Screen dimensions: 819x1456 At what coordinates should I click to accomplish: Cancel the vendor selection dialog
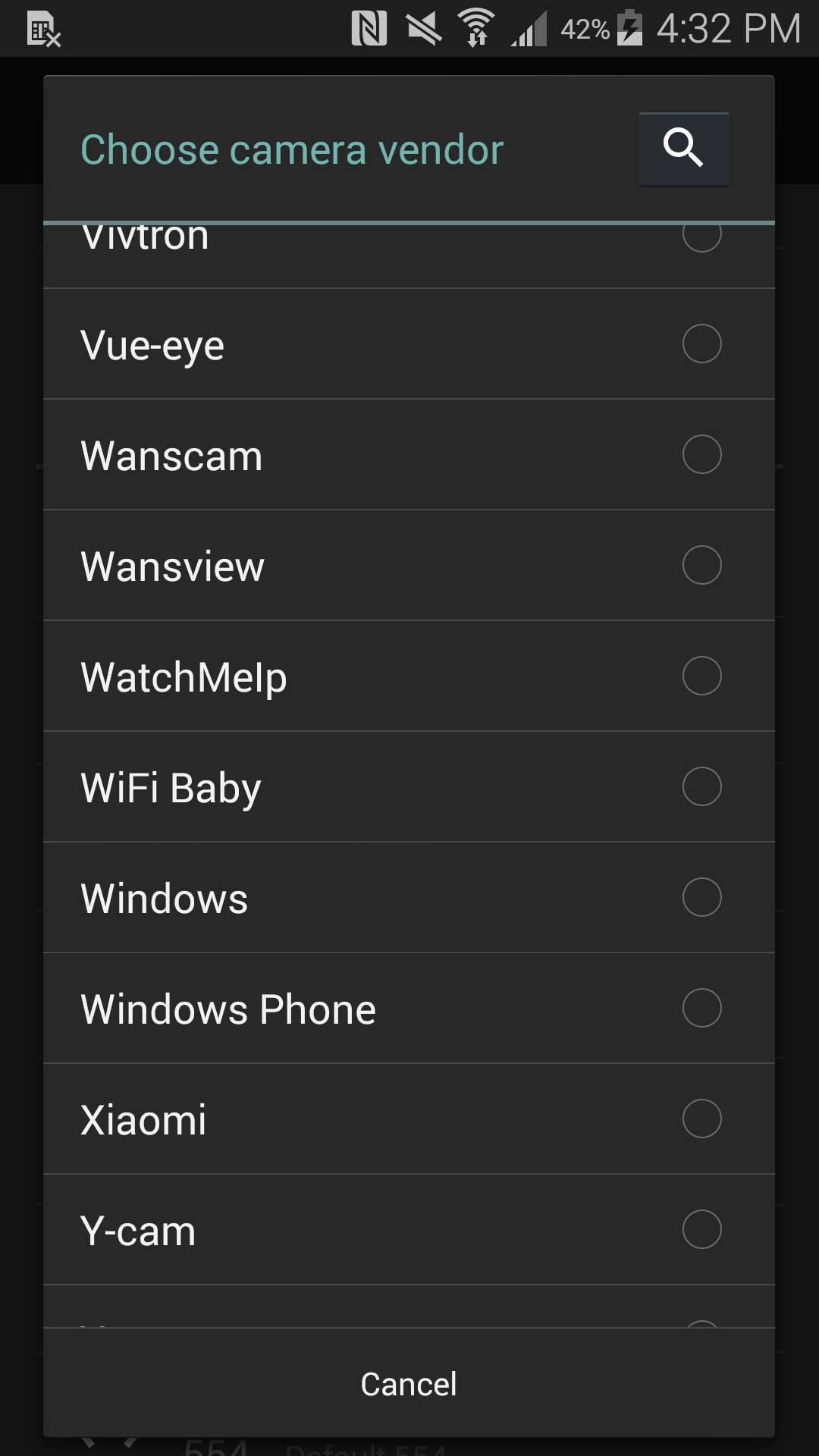(x=408, y=1382)
